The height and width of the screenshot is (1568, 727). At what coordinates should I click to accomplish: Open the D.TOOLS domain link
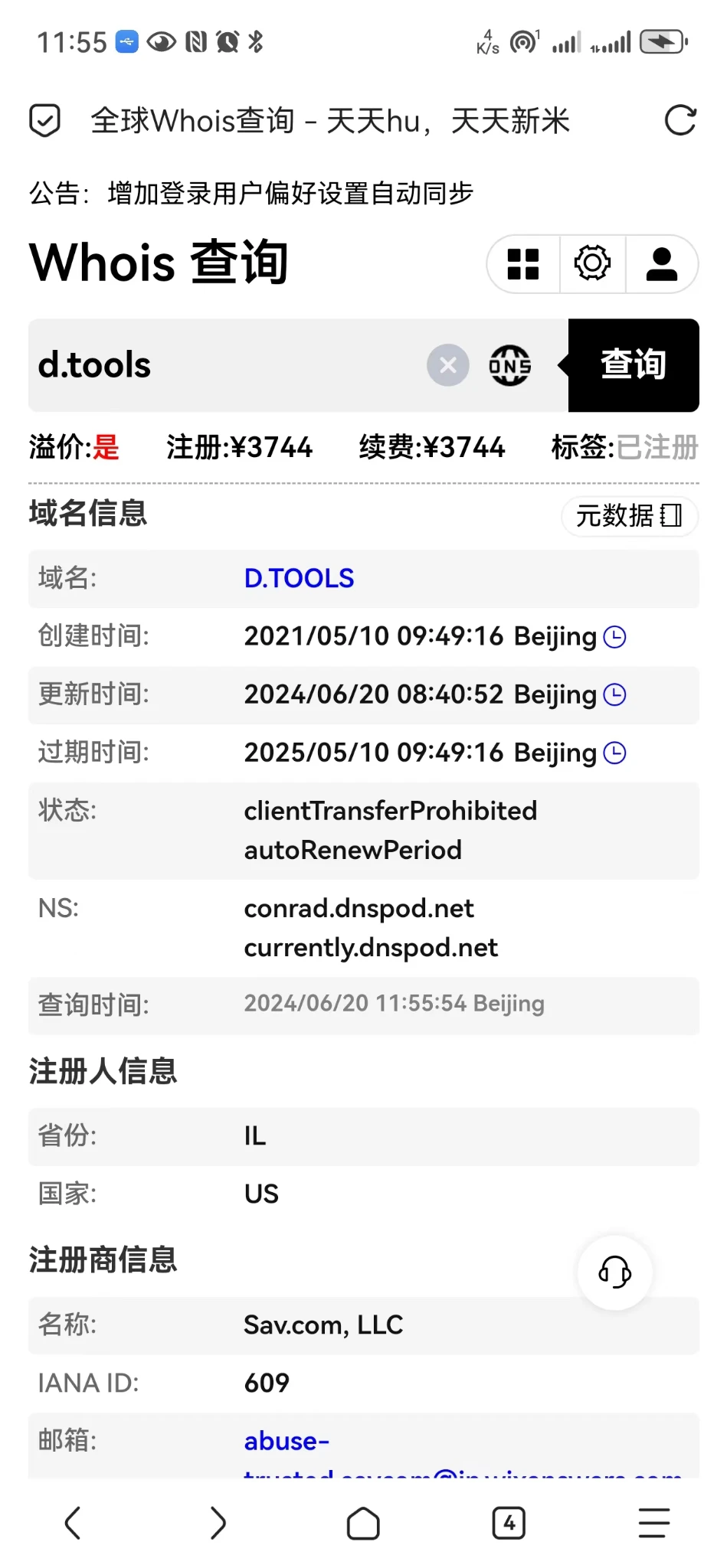click(299, 578)
